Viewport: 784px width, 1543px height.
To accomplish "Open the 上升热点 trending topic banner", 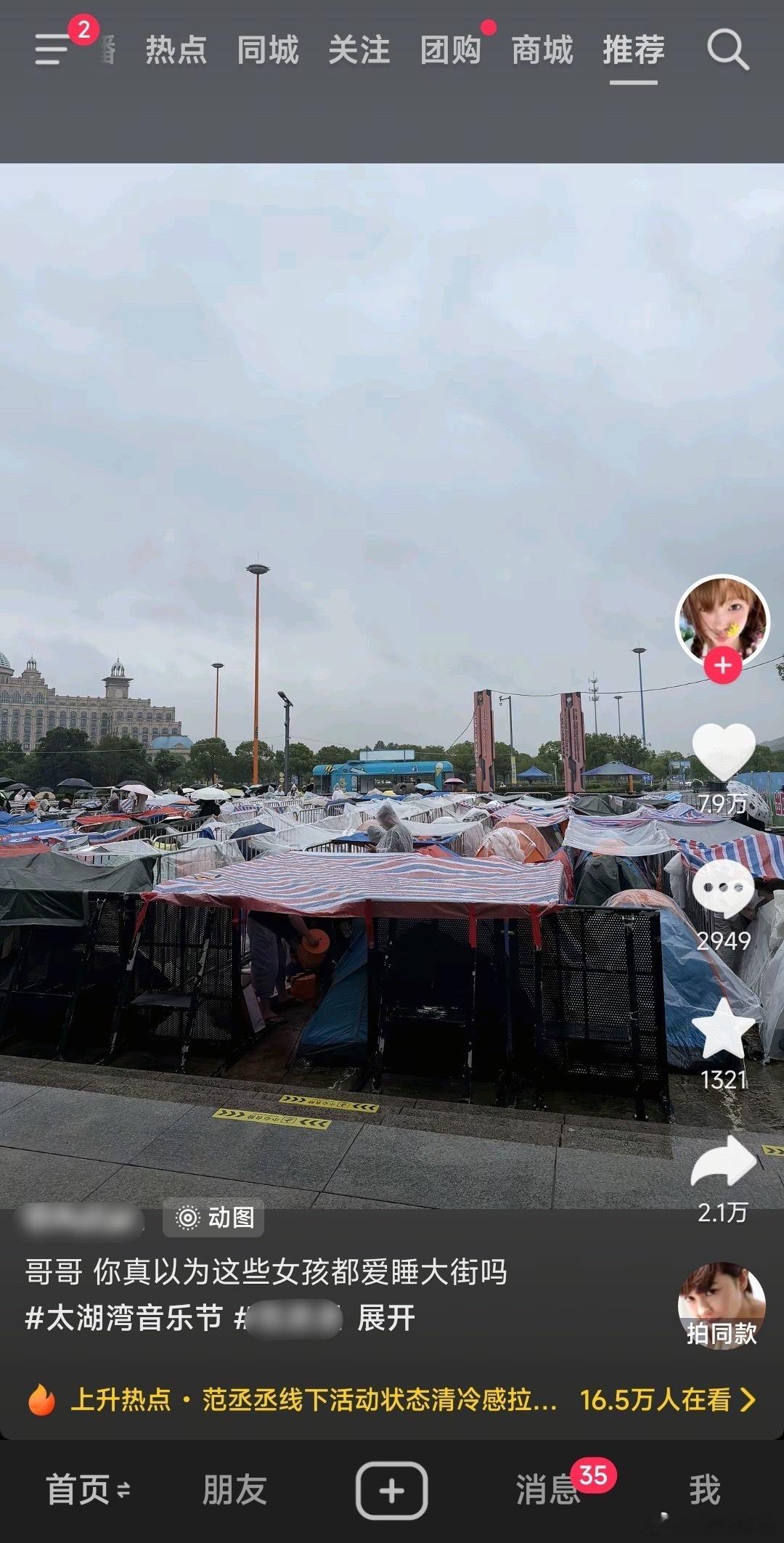I will click(392, 1399).
